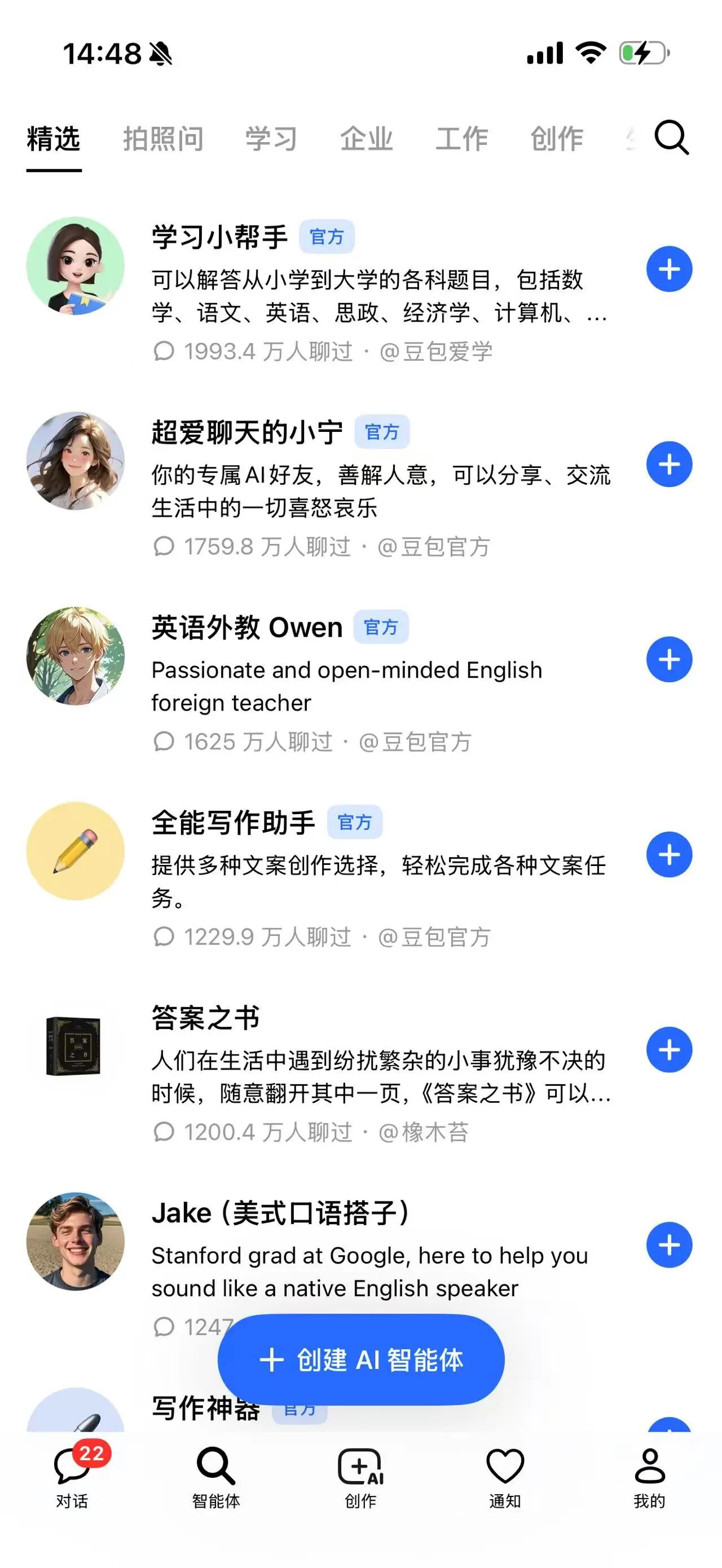The image size is (722, 1568).
Task: Add 英语外教 Owen with its plus button
Action: coord(669,660)
